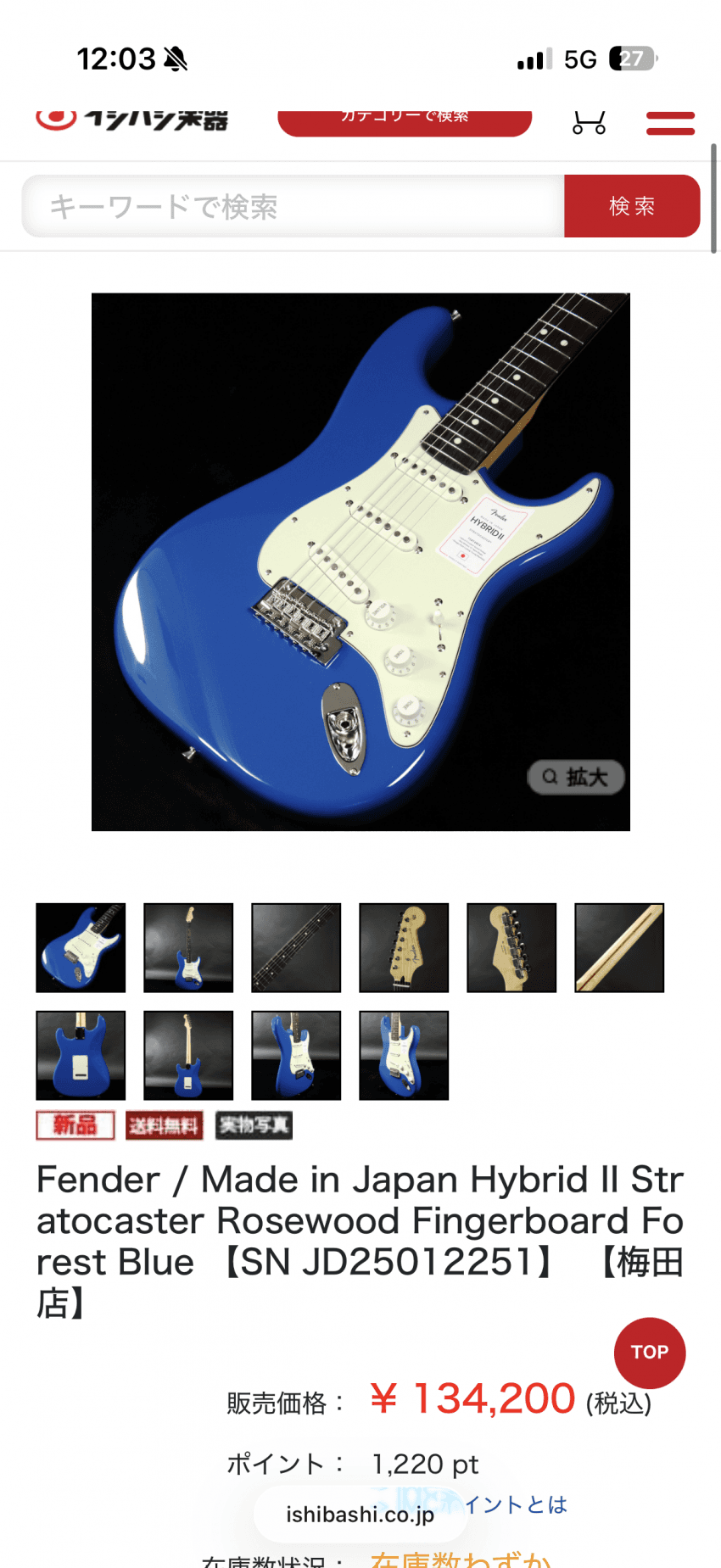Jump to page top with TOP button
This screenshot has width=721, height=1568.
(650, 1352)
